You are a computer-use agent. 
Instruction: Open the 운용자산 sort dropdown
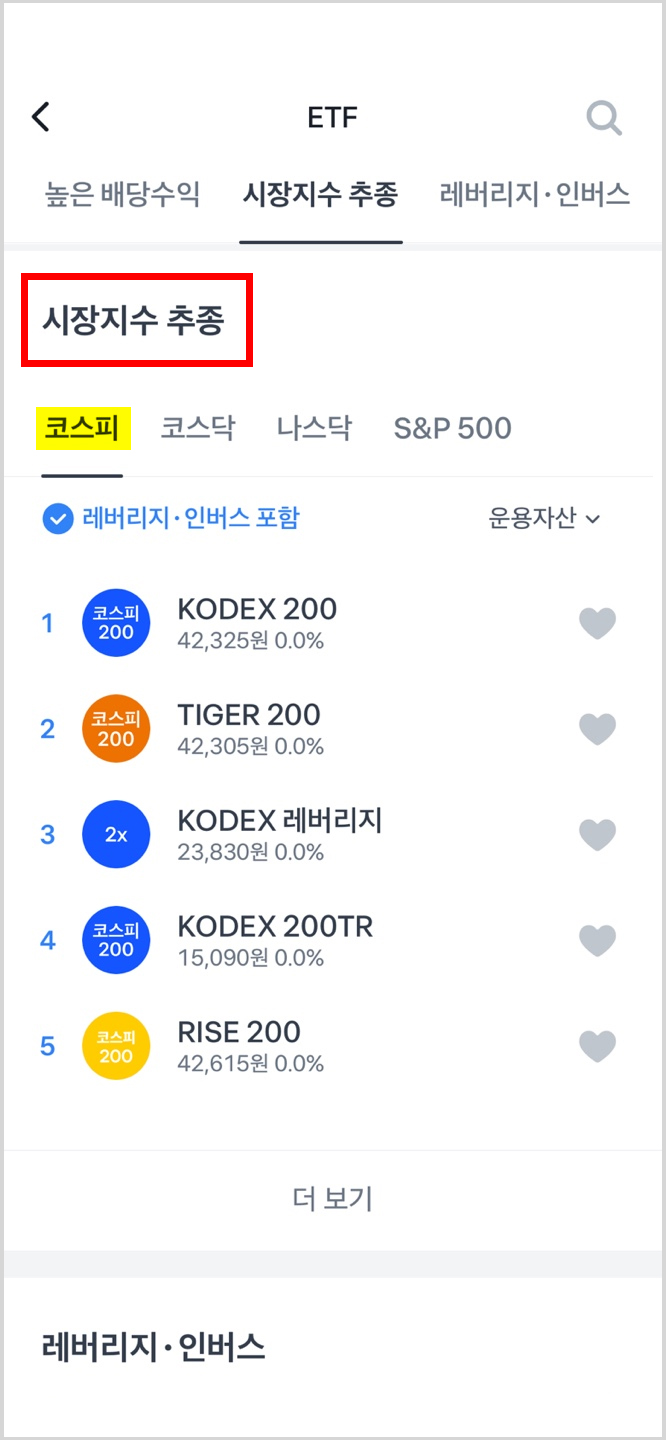[543, 518]
